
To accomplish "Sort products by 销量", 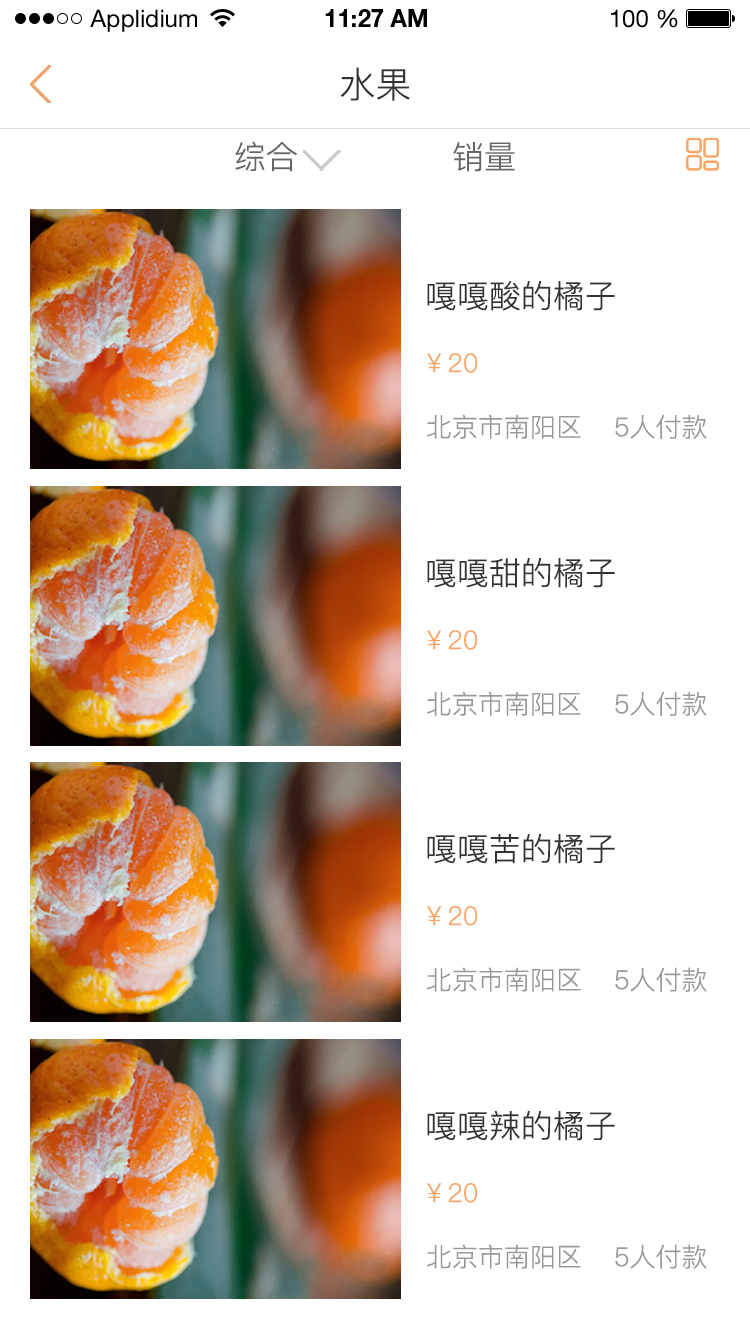I will (x=484, y=158).
